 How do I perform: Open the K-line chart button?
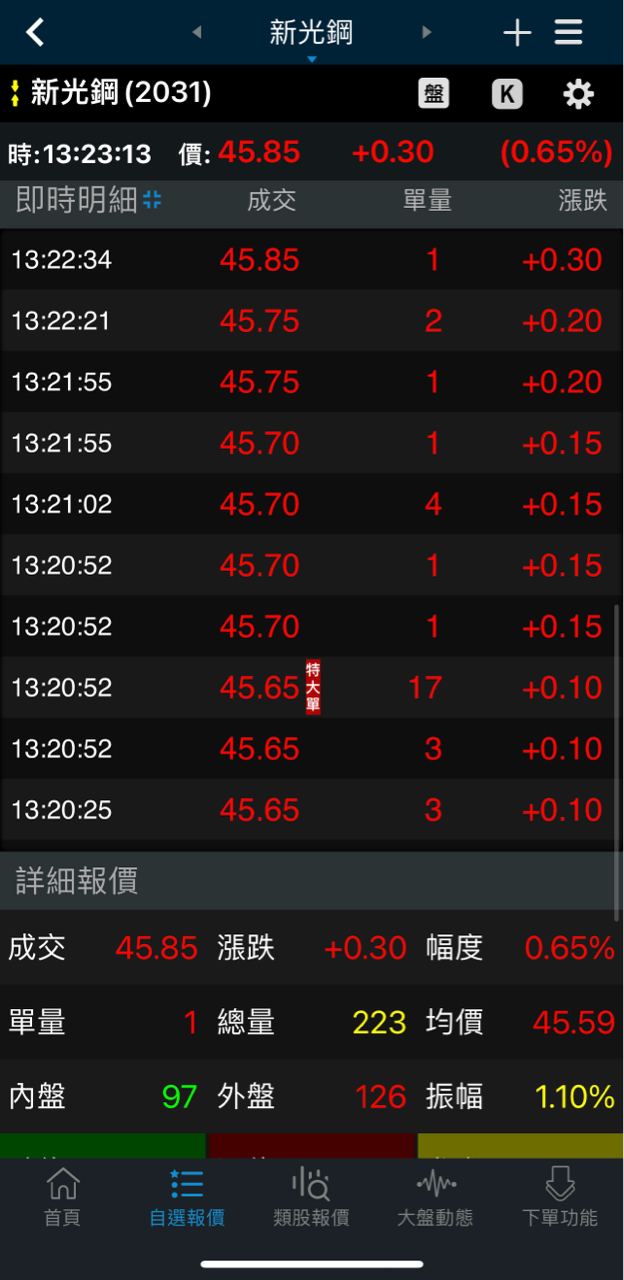click(507, 94)
